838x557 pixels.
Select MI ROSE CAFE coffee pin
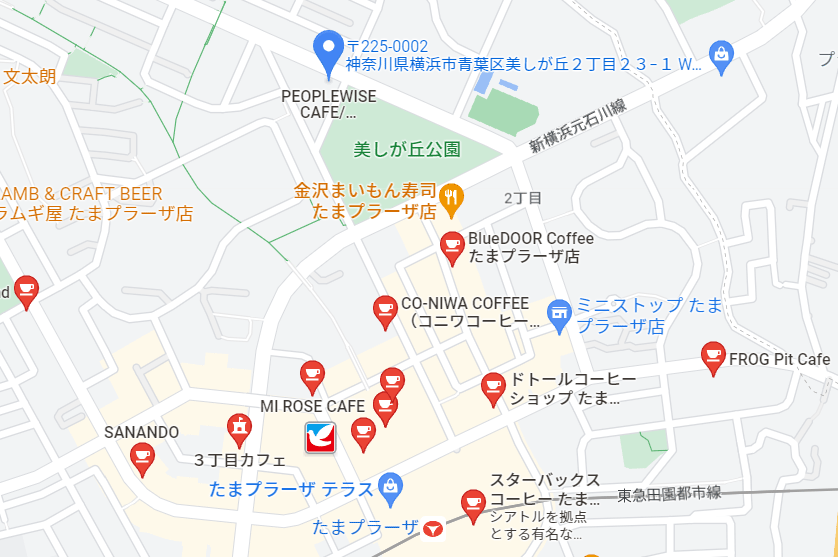tap(312, 375)
